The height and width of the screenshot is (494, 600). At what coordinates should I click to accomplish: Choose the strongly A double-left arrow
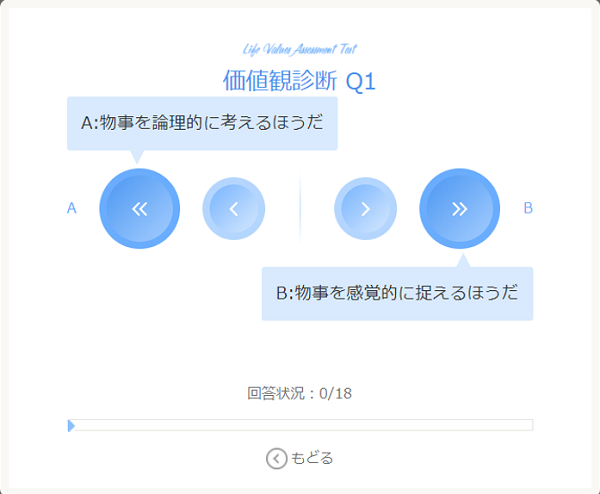pyautogui.click(x=139, y=208)
